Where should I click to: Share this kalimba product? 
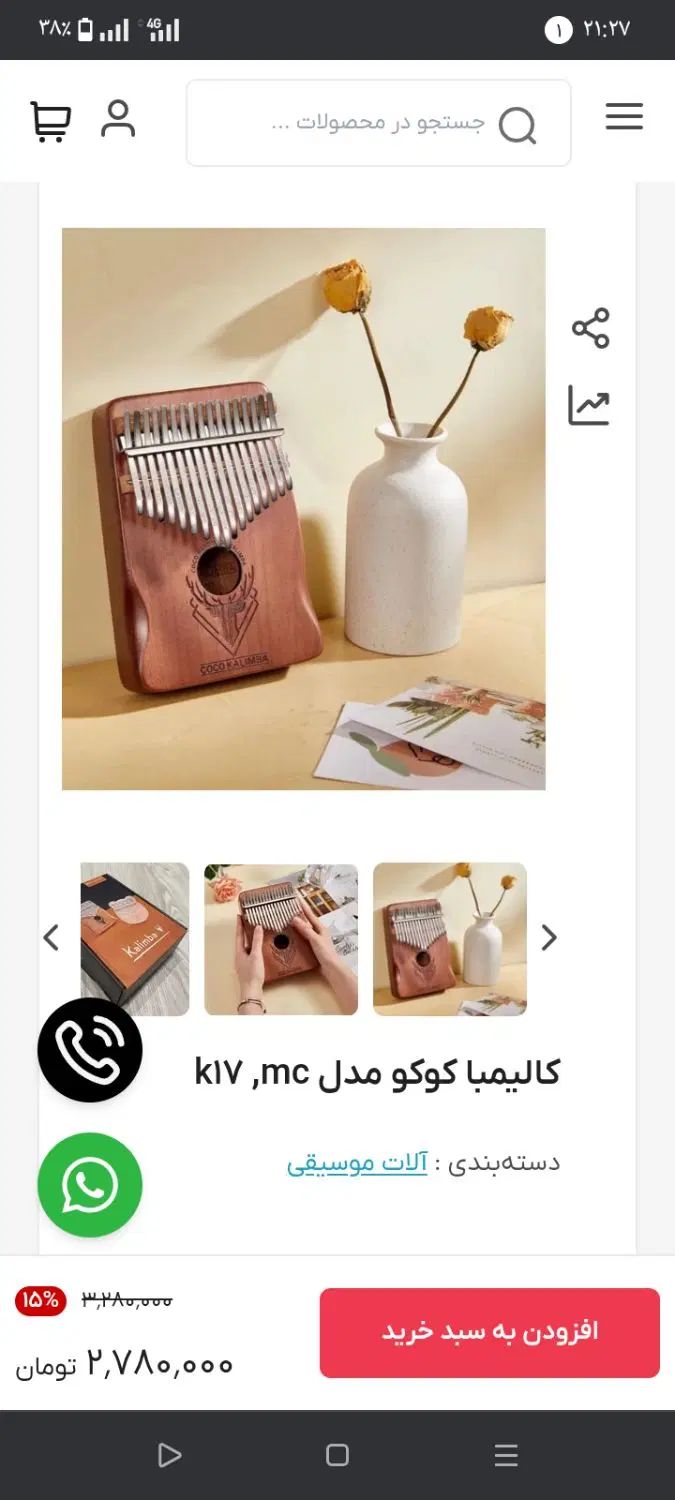click(x=590, y=328)
